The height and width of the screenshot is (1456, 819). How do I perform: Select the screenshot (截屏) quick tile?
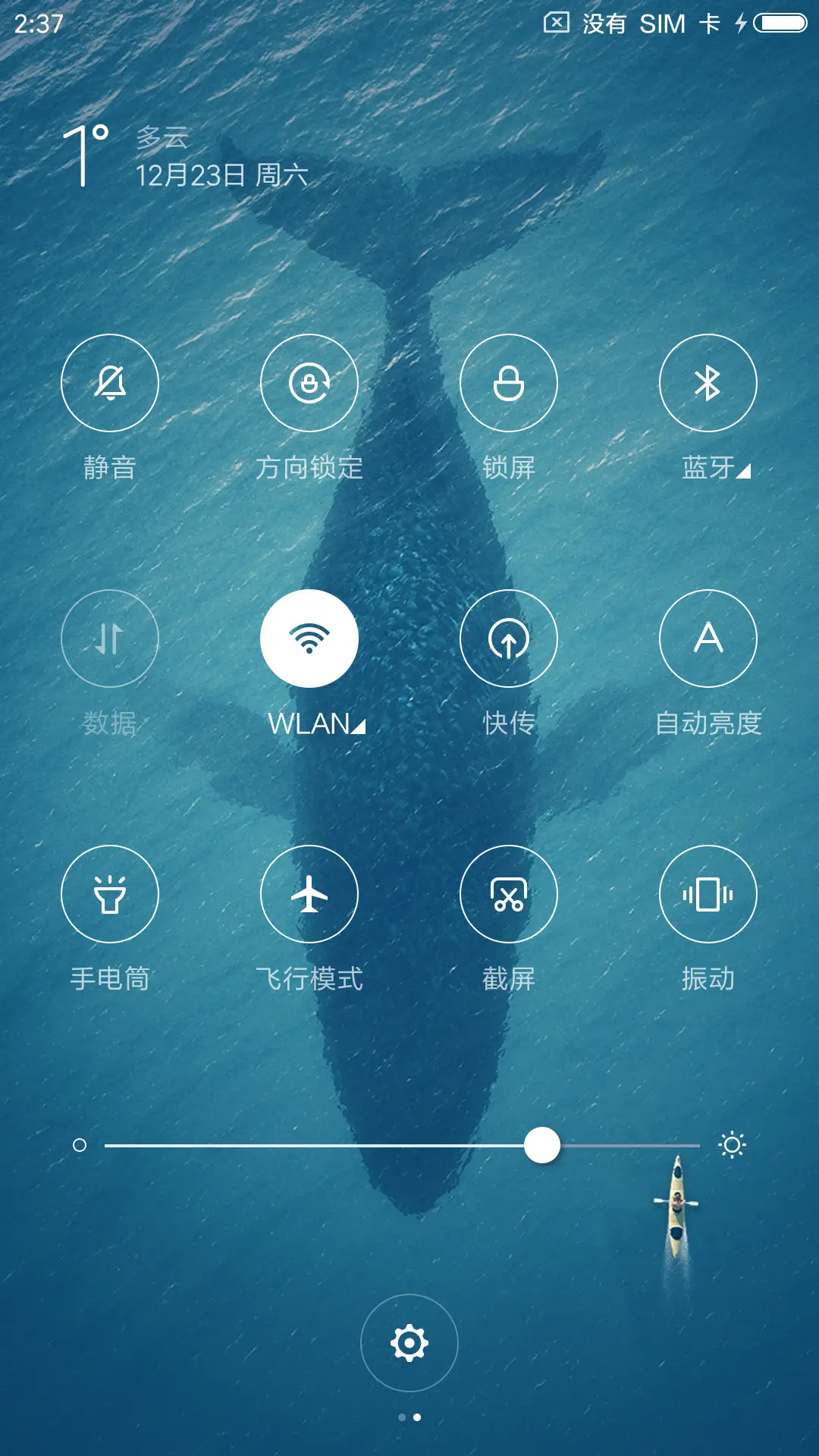pos(509,895)
